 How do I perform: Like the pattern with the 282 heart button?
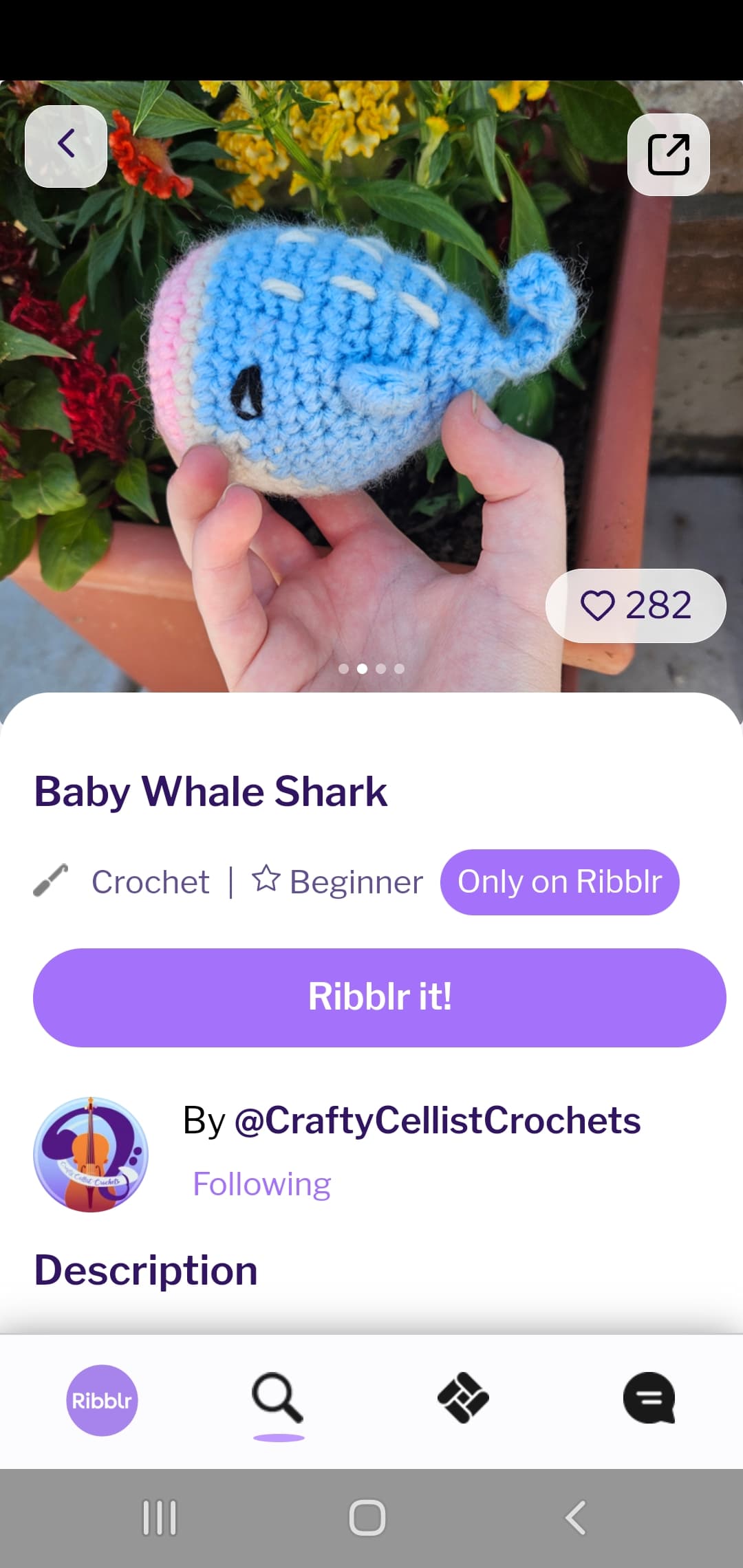(635, 606)
